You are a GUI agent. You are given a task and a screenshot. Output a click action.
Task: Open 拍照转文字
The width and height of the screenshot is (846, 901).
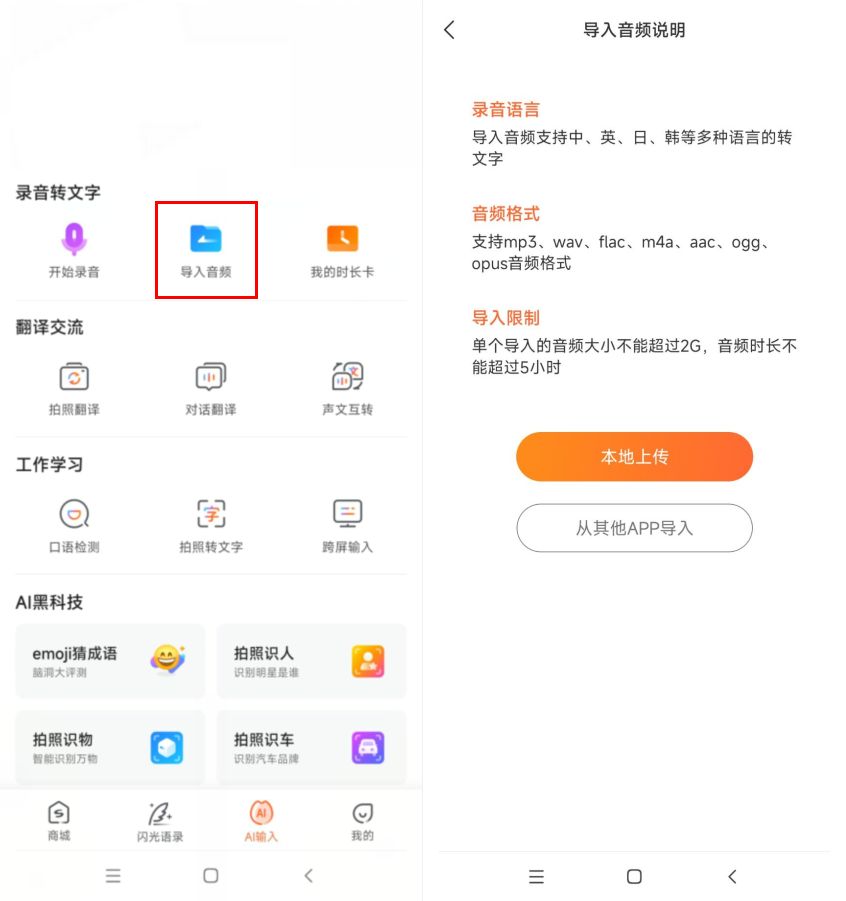[x=210, y=526]
